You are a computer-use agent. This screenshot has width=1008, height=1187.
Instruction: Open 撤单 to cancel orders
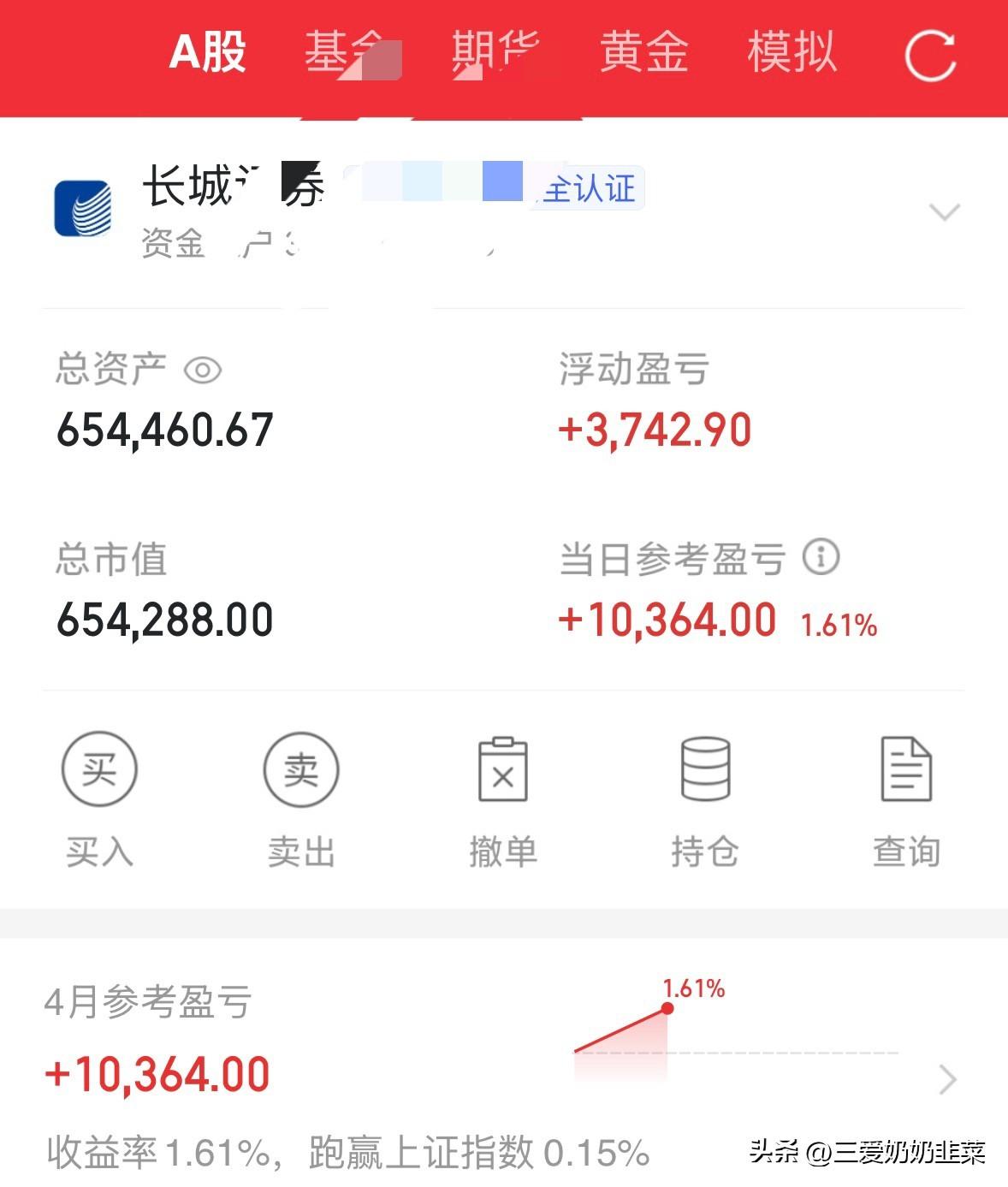[x=503, y=769]
